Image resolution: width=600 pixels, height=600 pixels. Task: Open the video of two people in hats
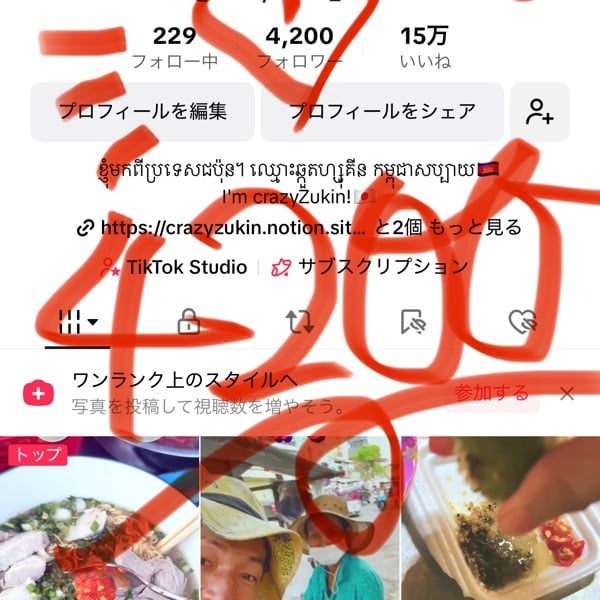(x=299, y=520)
